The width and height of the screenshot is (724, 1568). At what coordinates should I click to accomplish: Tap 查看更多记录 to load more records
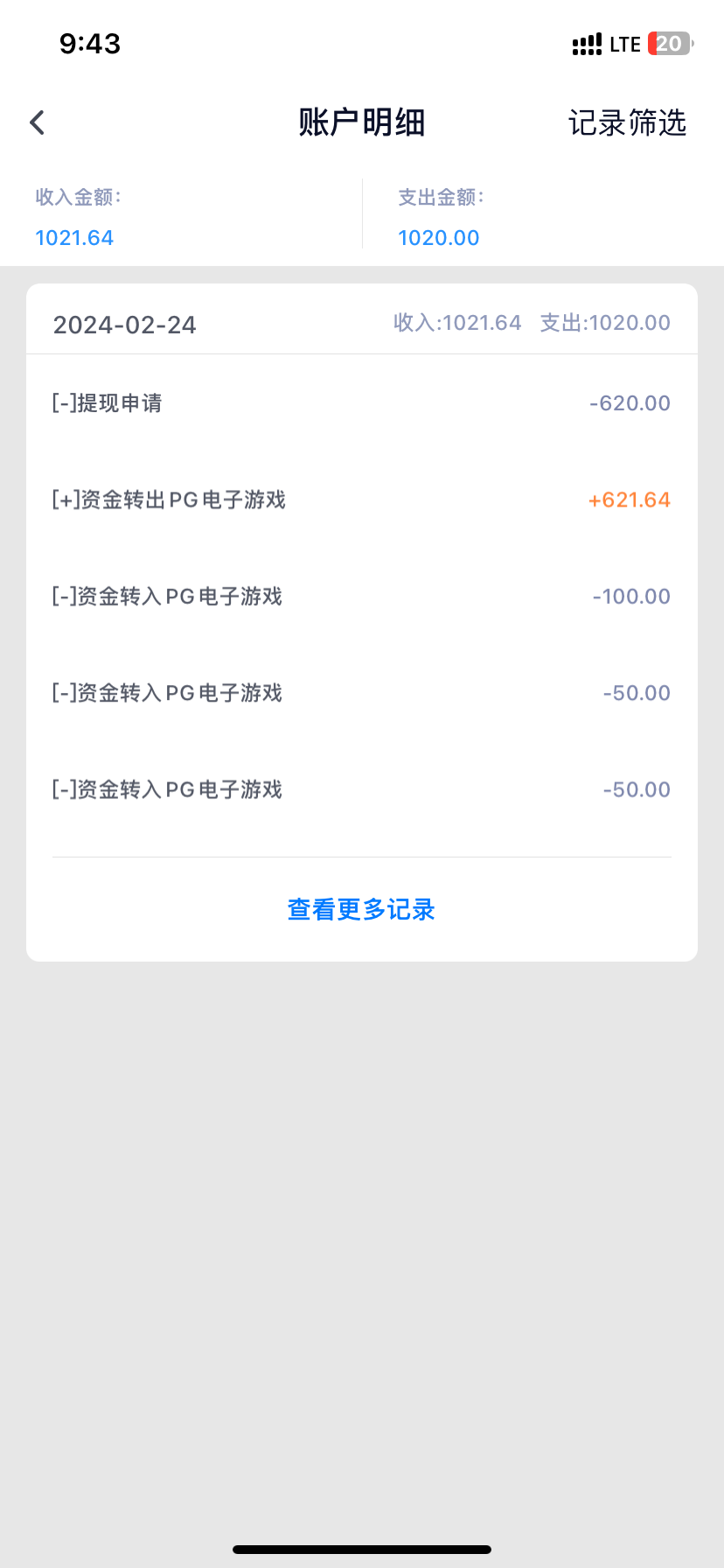point(361,910)
